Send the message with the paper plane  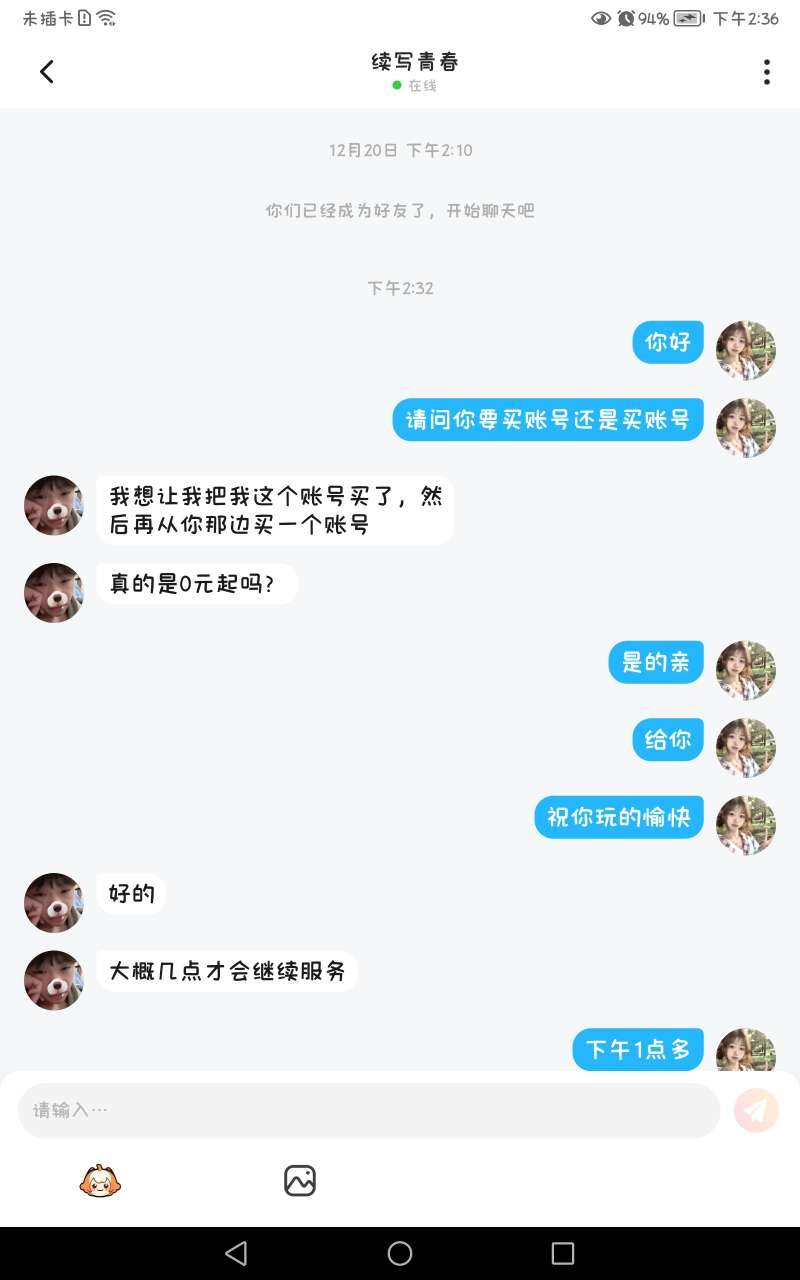(x=756, y=1110)
